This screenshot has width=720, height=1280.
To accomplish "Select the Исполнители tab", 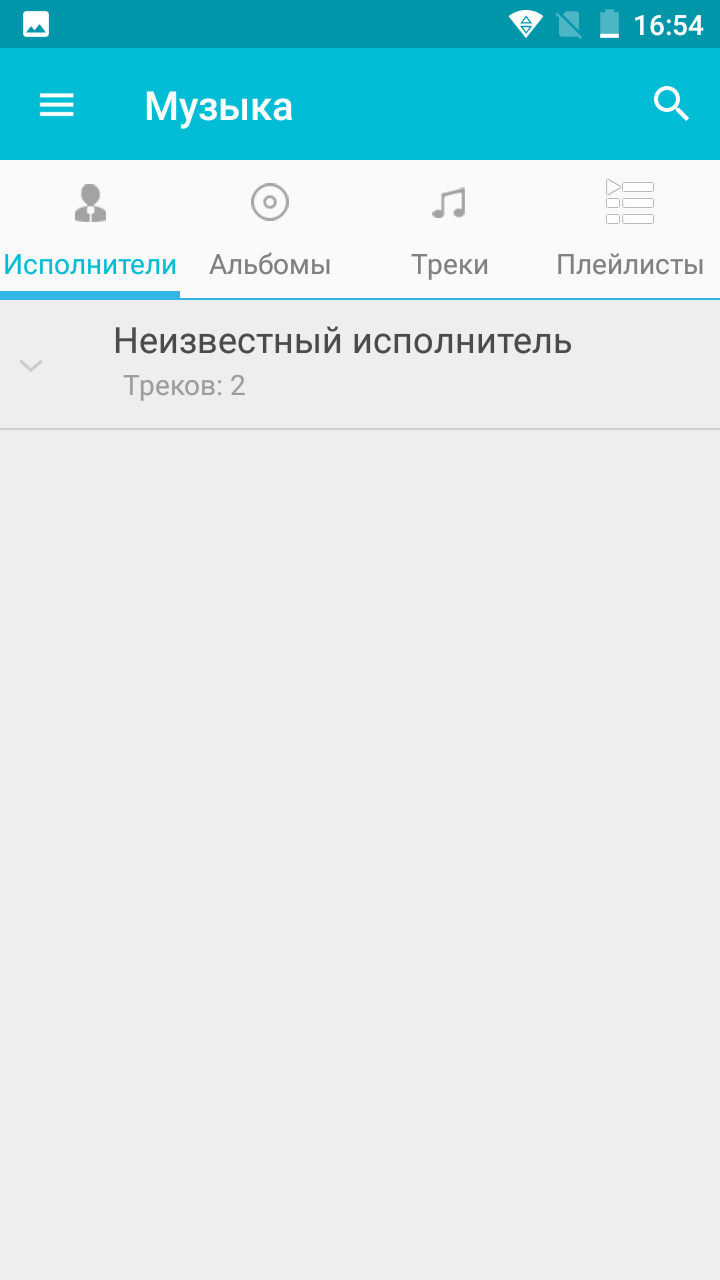I will click(90, 230).
